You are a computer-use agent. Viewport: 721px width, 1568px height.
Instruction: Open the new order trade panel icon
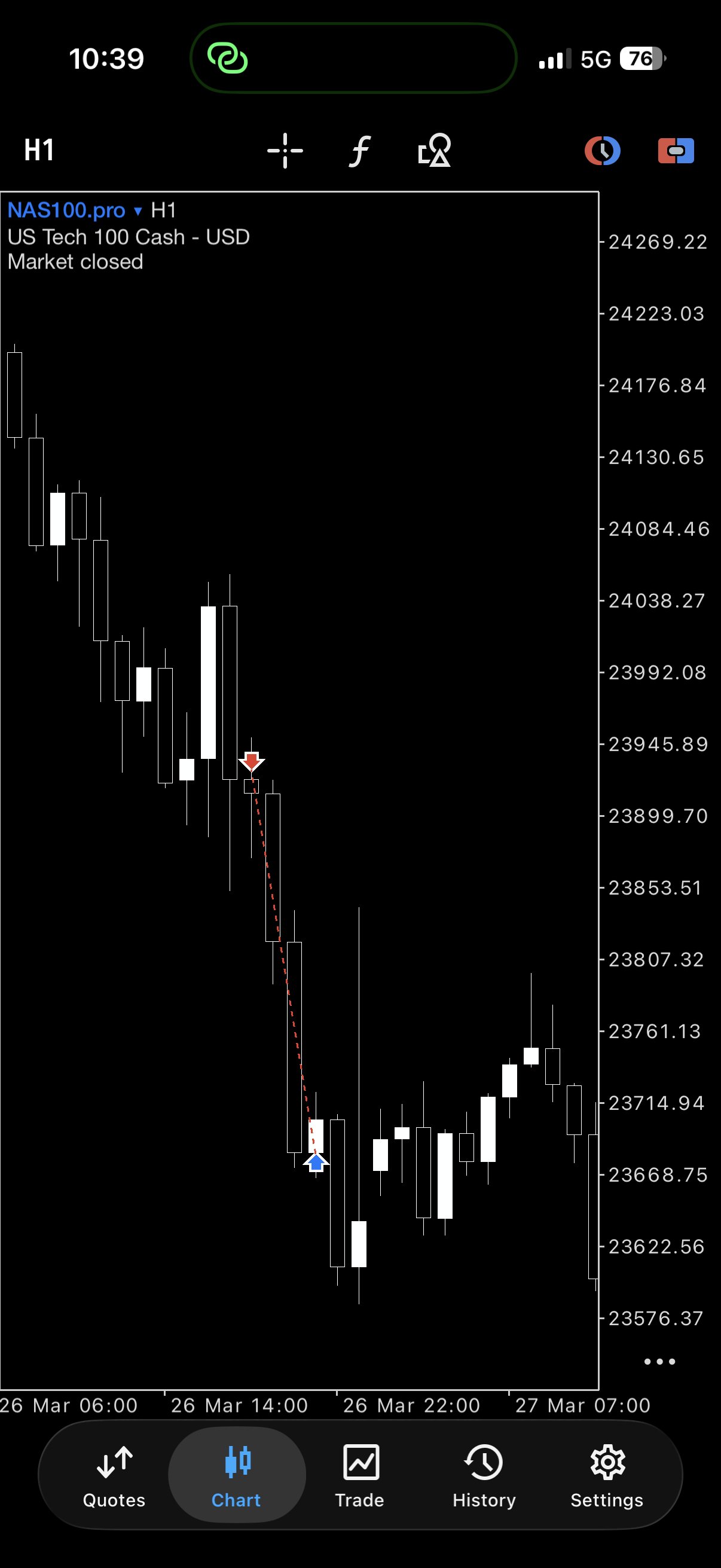click(x=676, y=150)
